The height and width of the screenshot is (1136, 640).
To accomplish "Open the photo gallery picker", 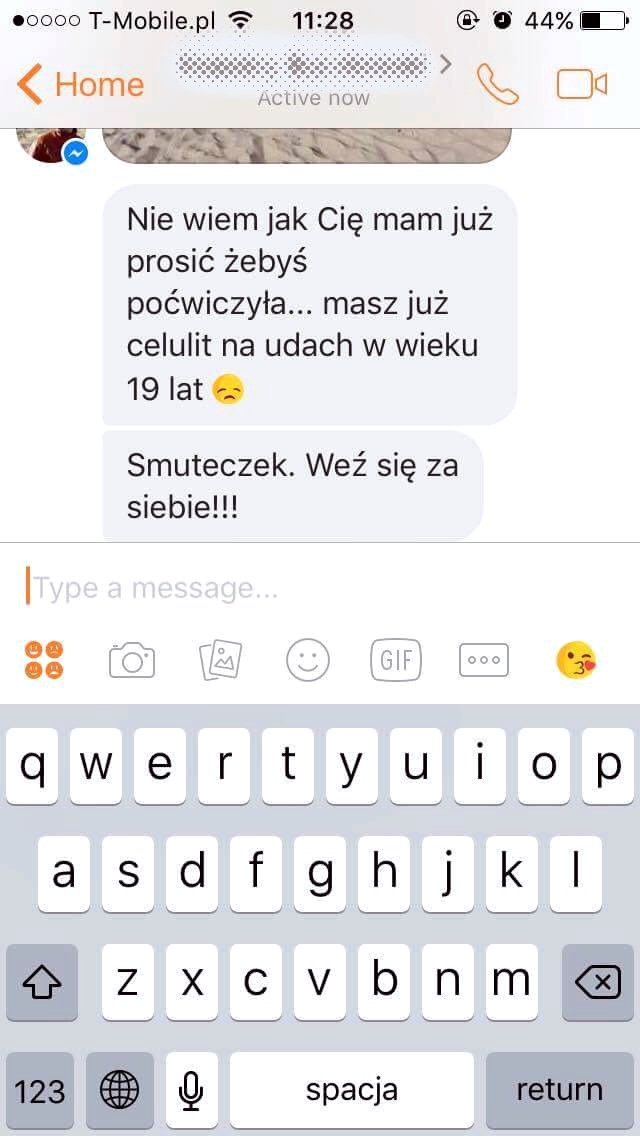I will pyautogui.click(x=220, y=660).
